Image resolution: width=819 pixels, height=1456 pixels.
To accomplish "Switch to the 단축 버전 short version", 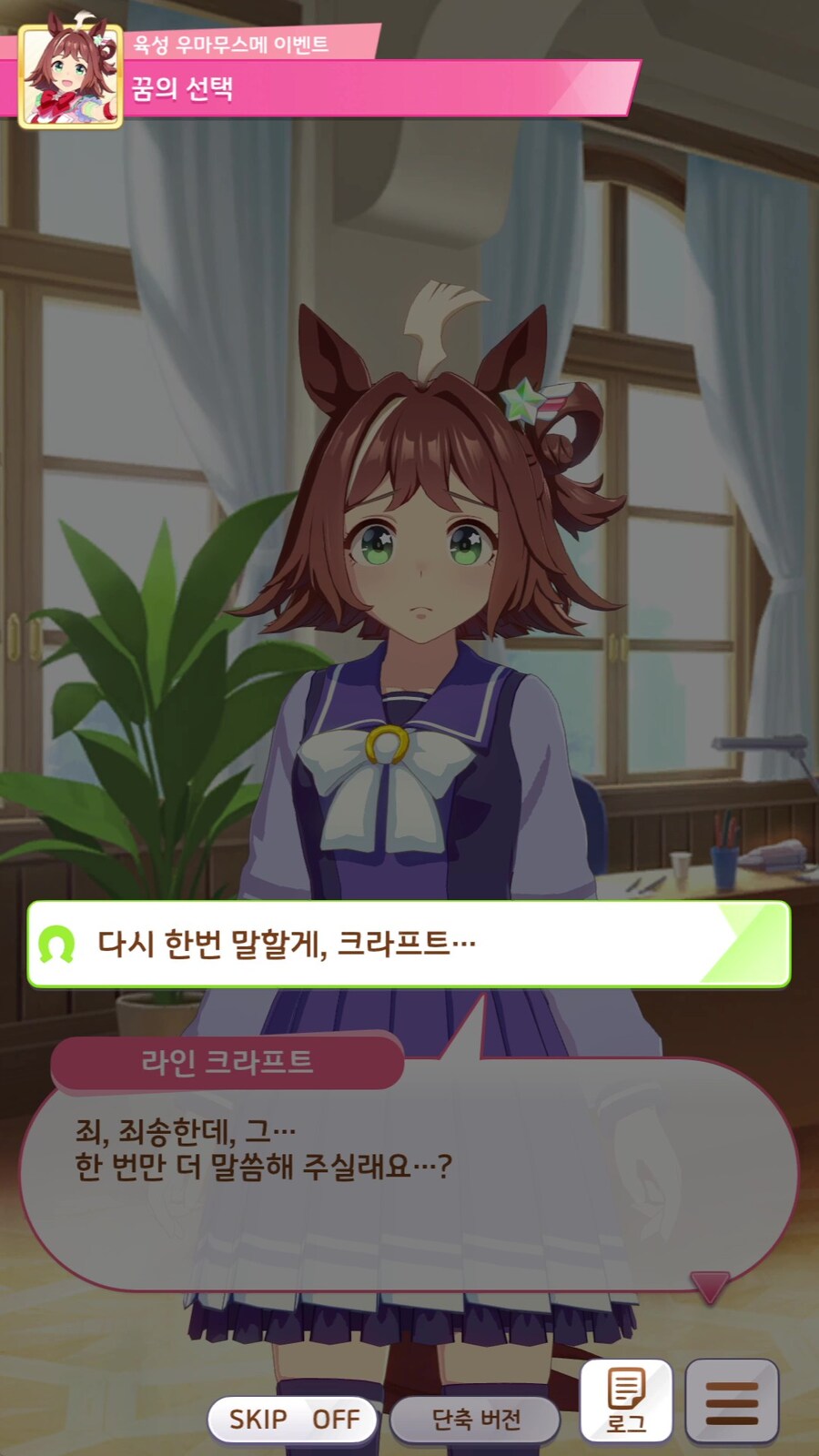I will click(475, 1419).
